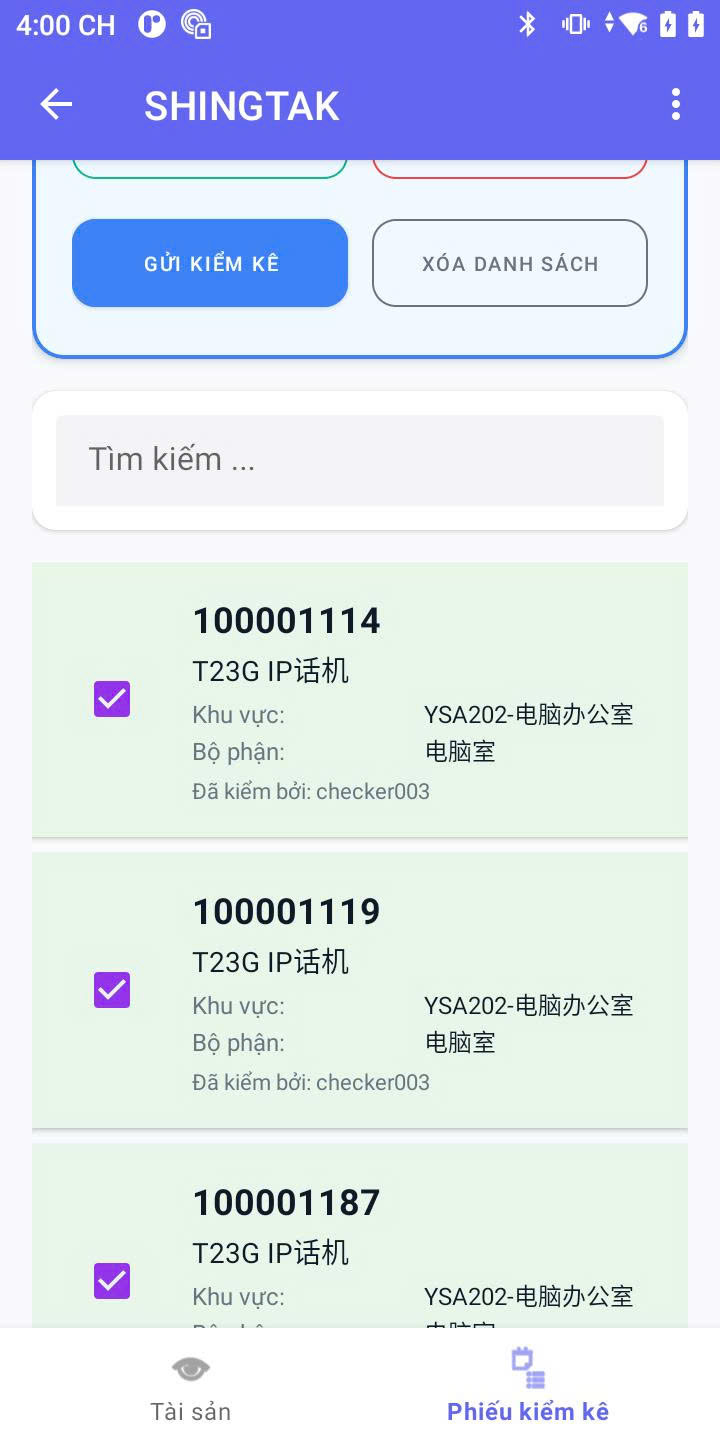Toggle the checkbox beside item 100001119
The image size is (720, 1440).
click(x=111, y=990)
